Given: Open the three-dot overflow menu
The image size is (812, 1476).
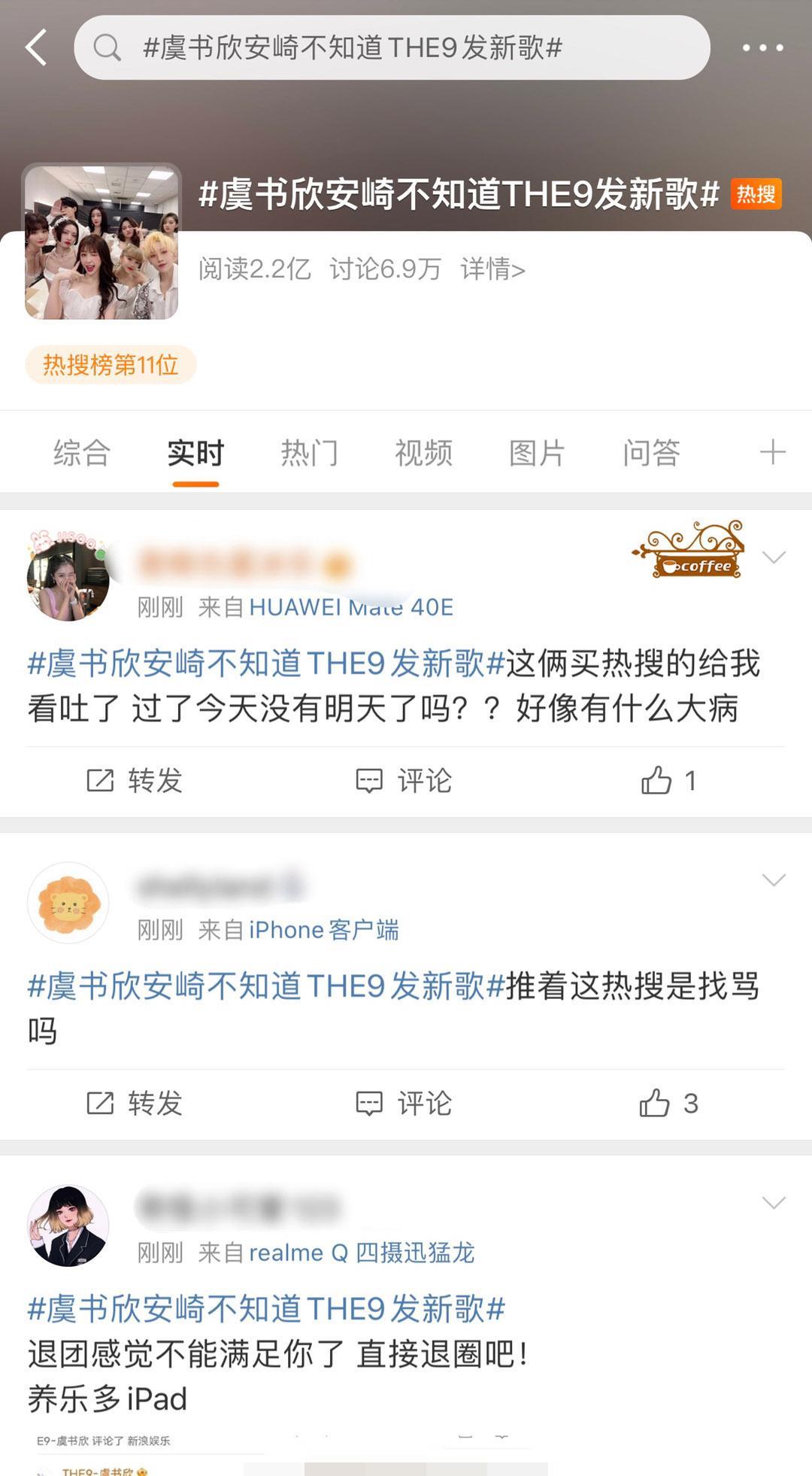Looking at the screenshot, I should (x=762, y=48).
